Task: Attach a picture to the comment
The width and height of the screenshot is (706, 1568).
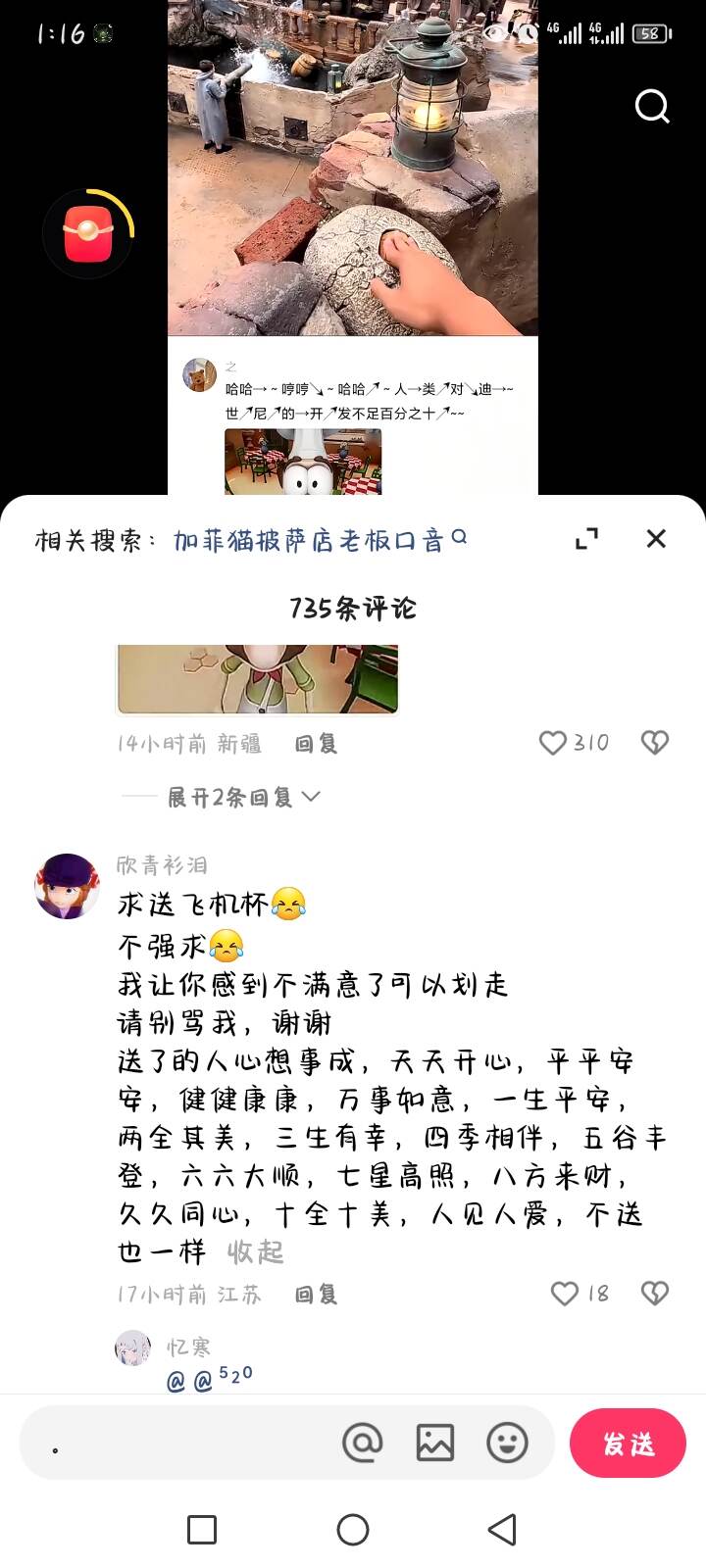Action: tap(434, 1443)
